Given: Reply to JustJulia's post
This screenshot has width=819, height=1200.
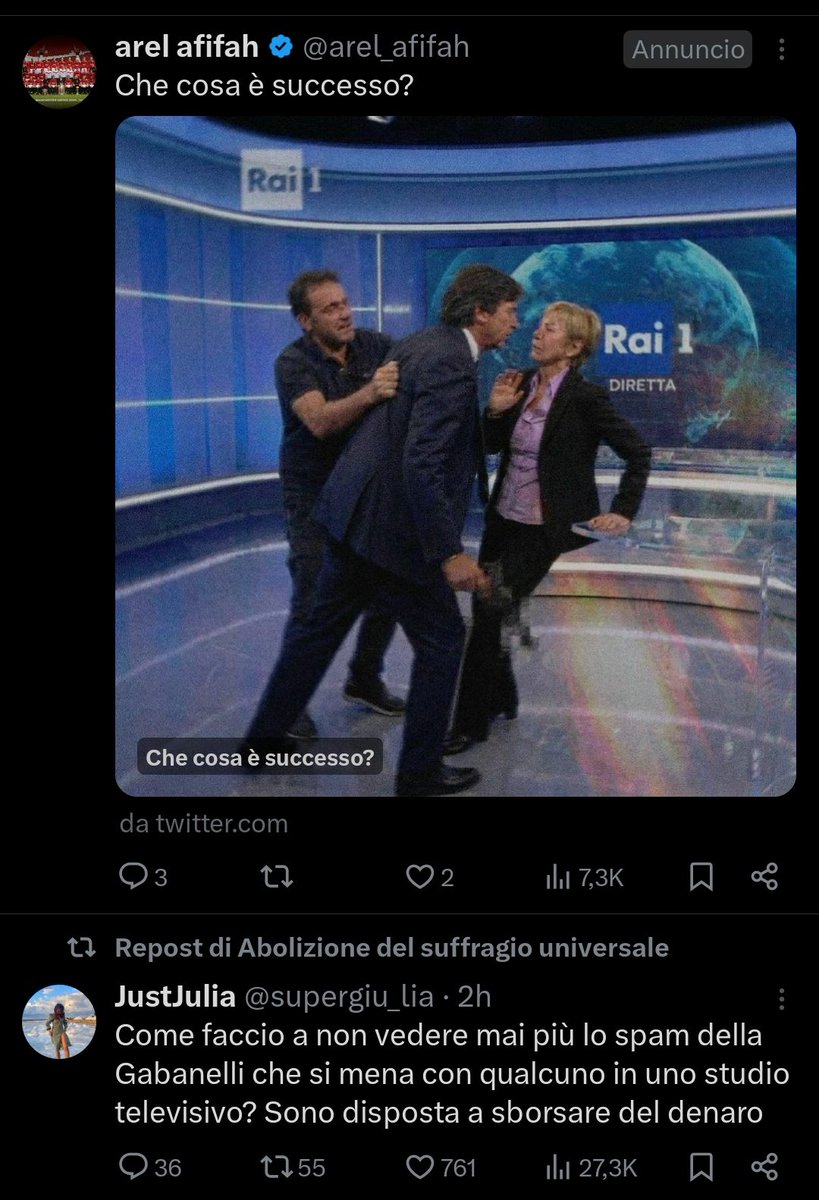Looking at the screenshot, I should coord(150,1166).
